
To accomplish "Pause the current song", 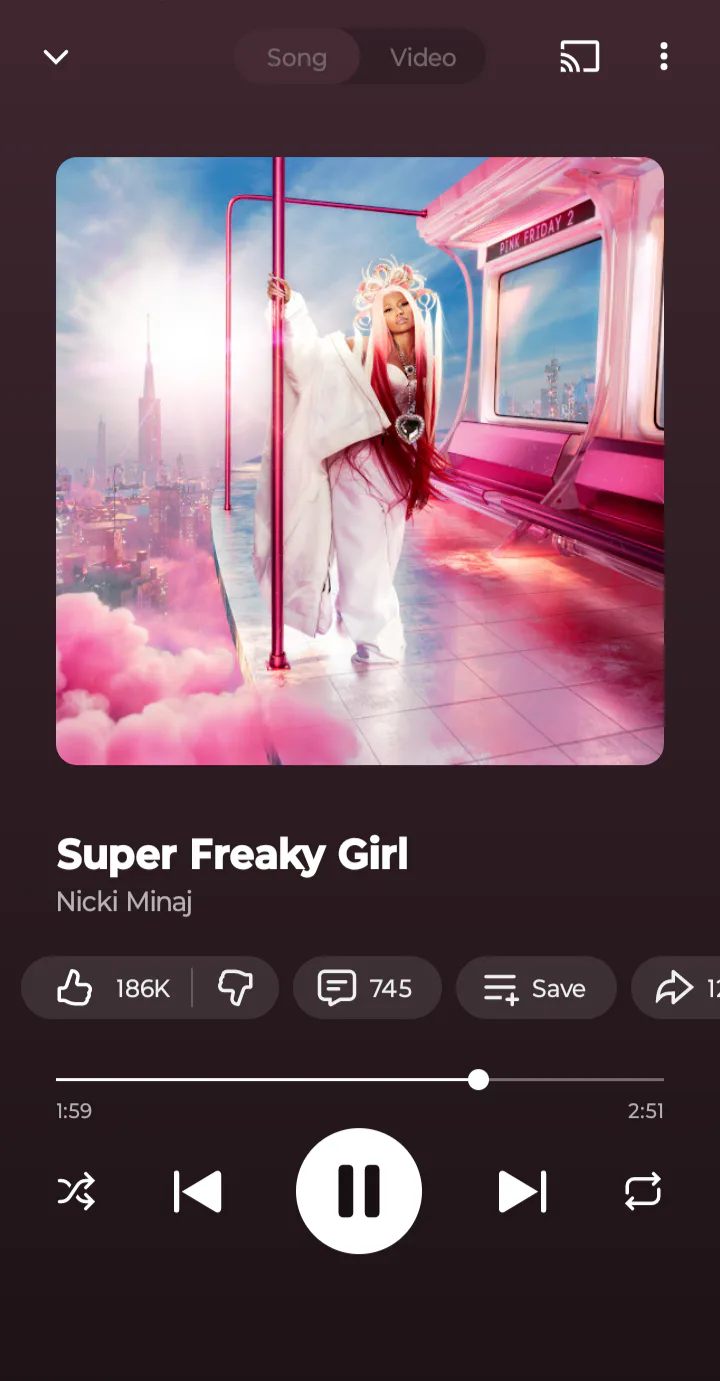I will [359, 1191].
